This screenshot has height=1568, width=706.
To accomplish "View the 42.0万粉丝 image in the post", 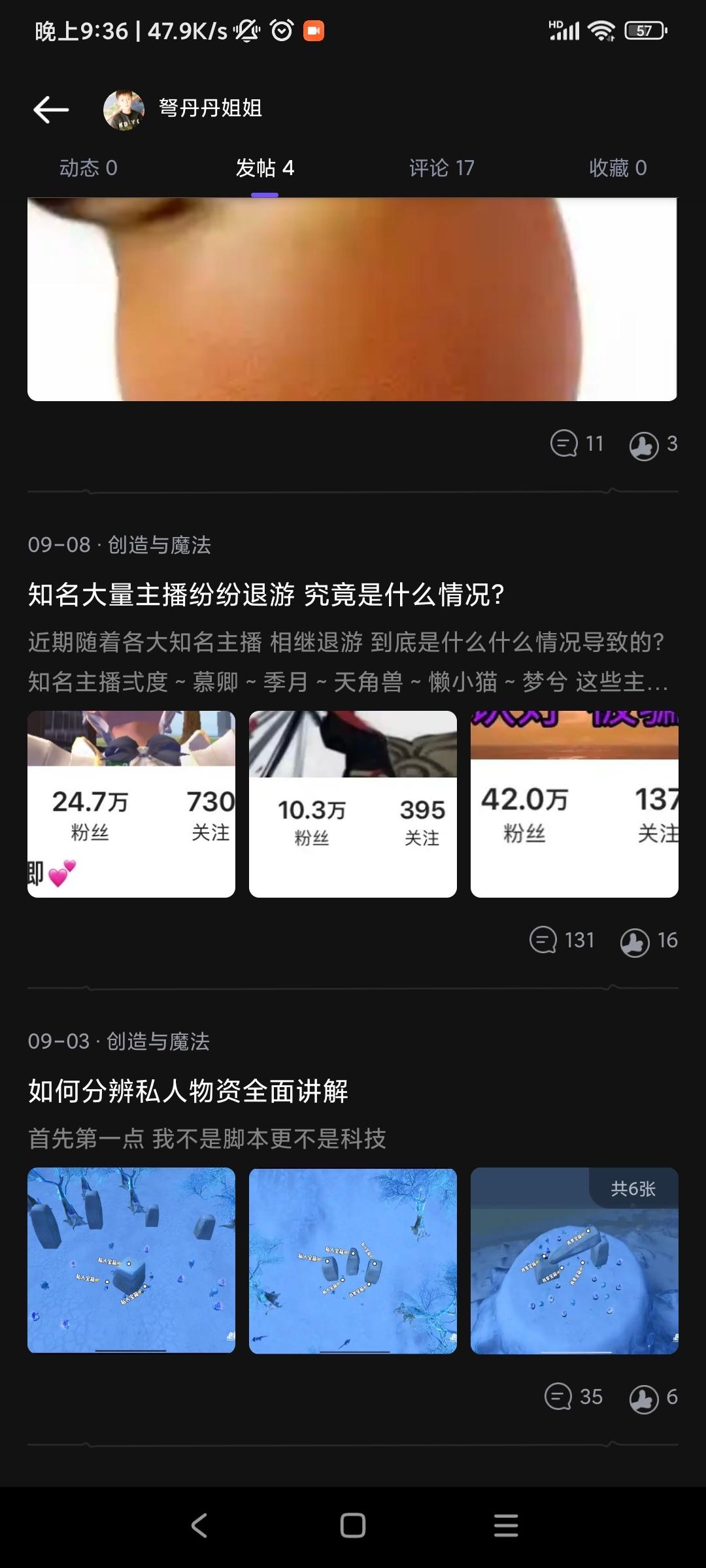I will [x=574, y=804].
